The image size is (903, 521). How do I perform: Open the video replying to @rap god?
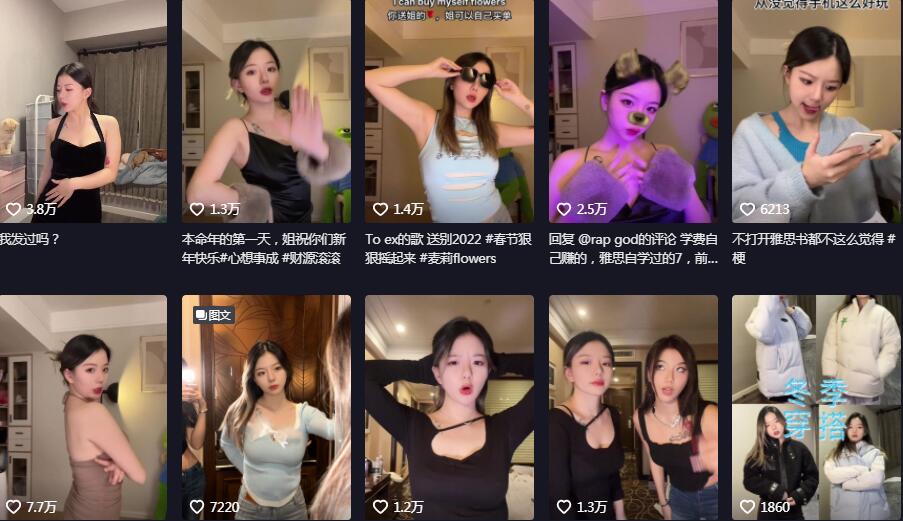(633, 110)
